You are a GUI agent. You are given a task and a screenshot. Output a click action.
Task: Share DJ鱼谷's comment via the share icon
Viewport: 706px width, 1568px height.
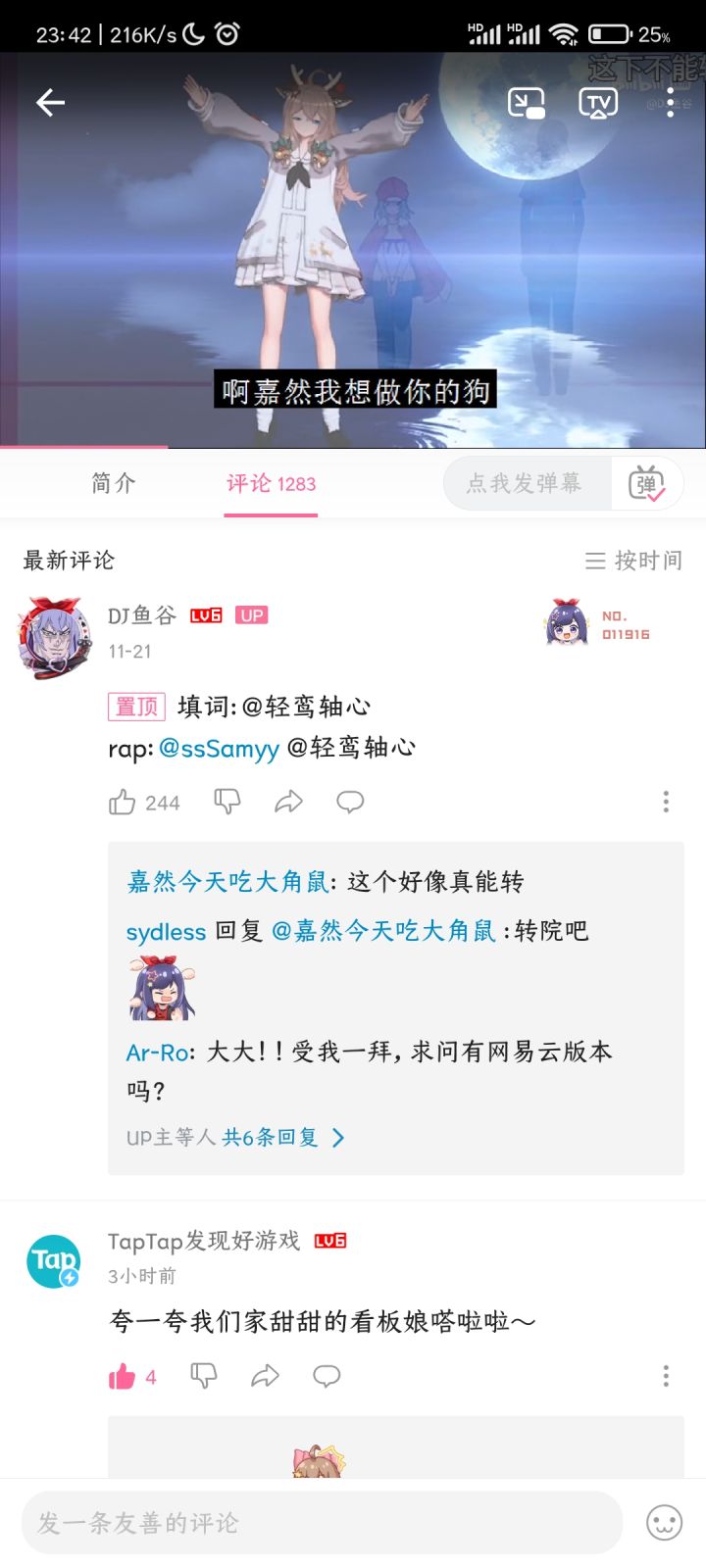coord(288,802)
